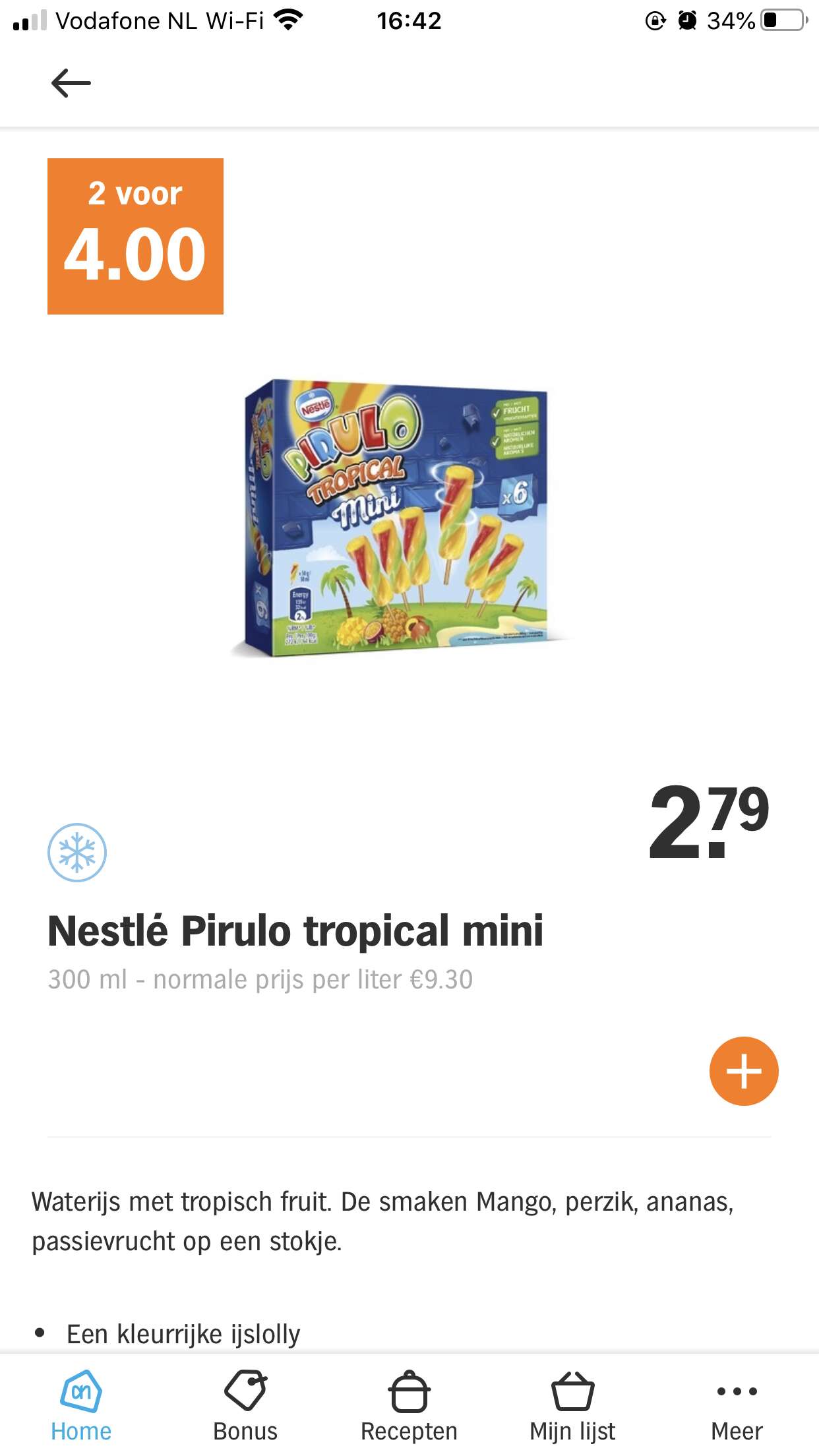Go back using the top arrow
The height and width of the screenshot is (1456, 819).
[71, 83]
